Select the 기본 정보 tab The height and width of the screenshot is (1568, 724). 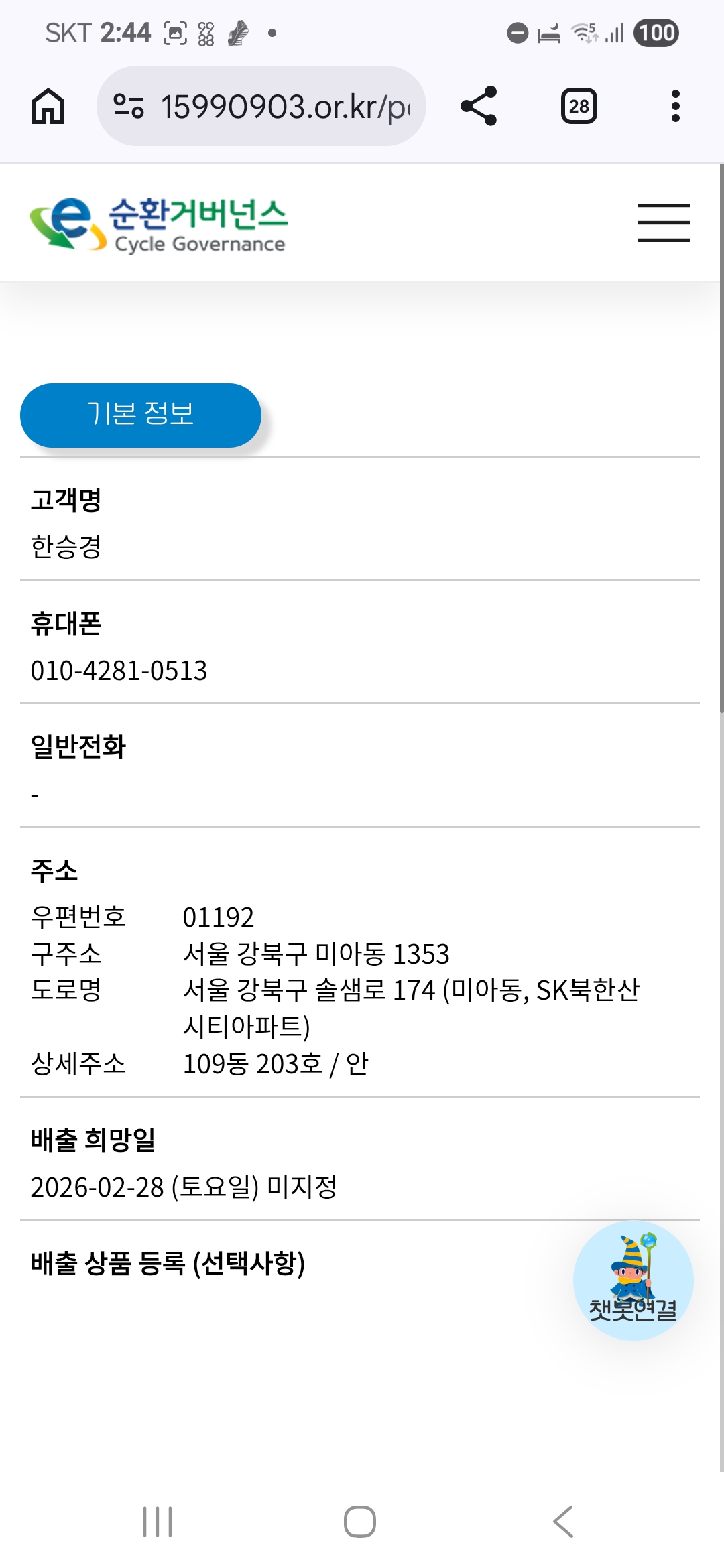(141, 415)
